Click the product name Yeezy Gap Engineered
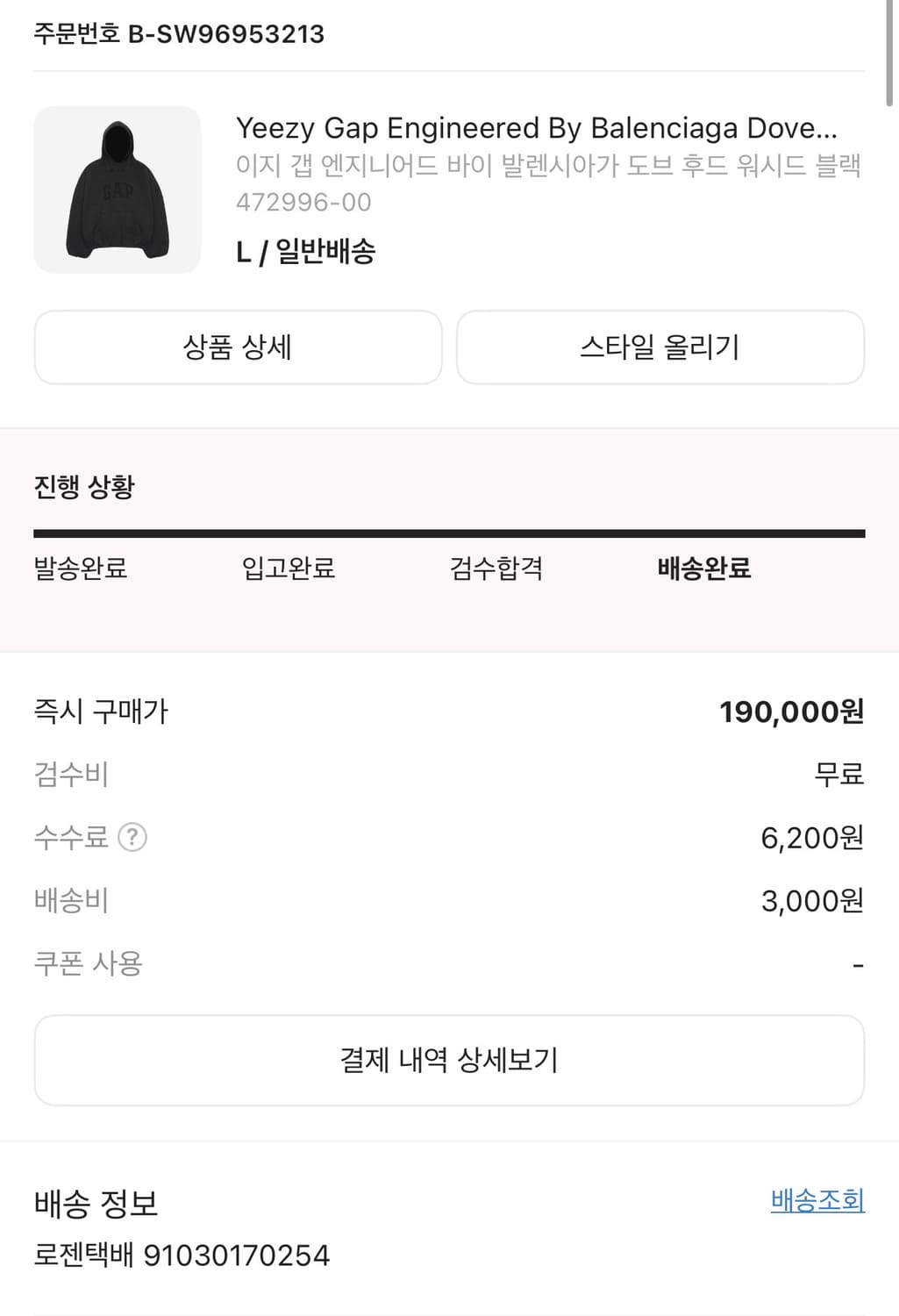This screenshot has height=1316, width=899. click(536, 128)
